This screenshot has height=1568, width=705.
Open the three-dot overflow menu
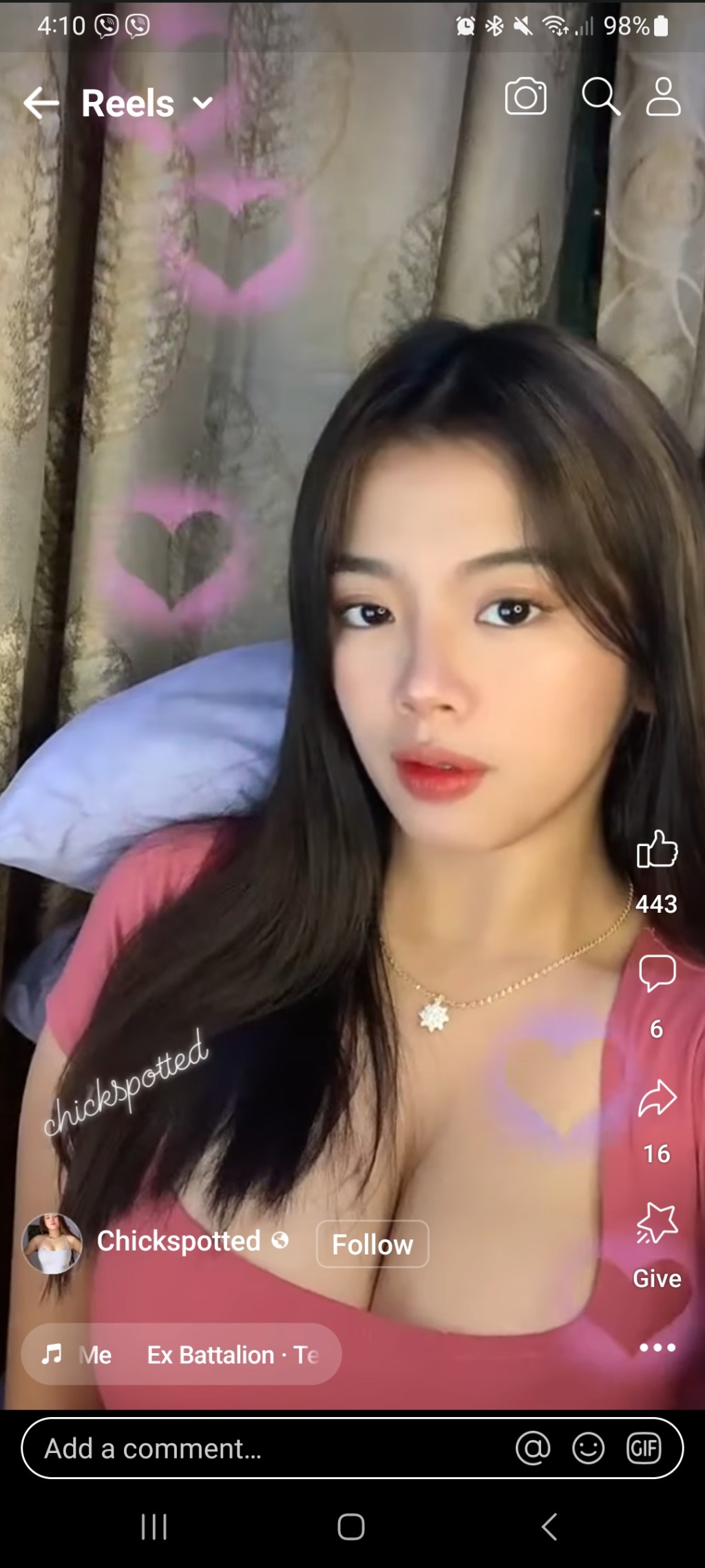(657, 1348)
